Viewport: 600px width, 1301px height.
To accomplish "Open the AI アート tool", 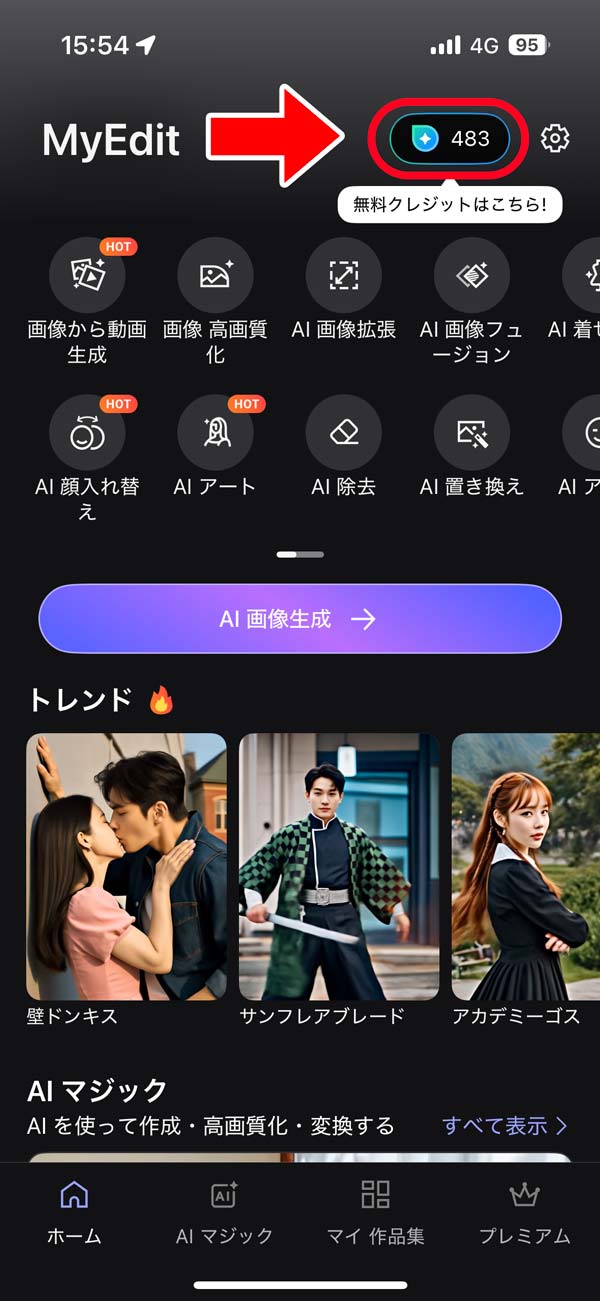I will [x=215, y=434].
